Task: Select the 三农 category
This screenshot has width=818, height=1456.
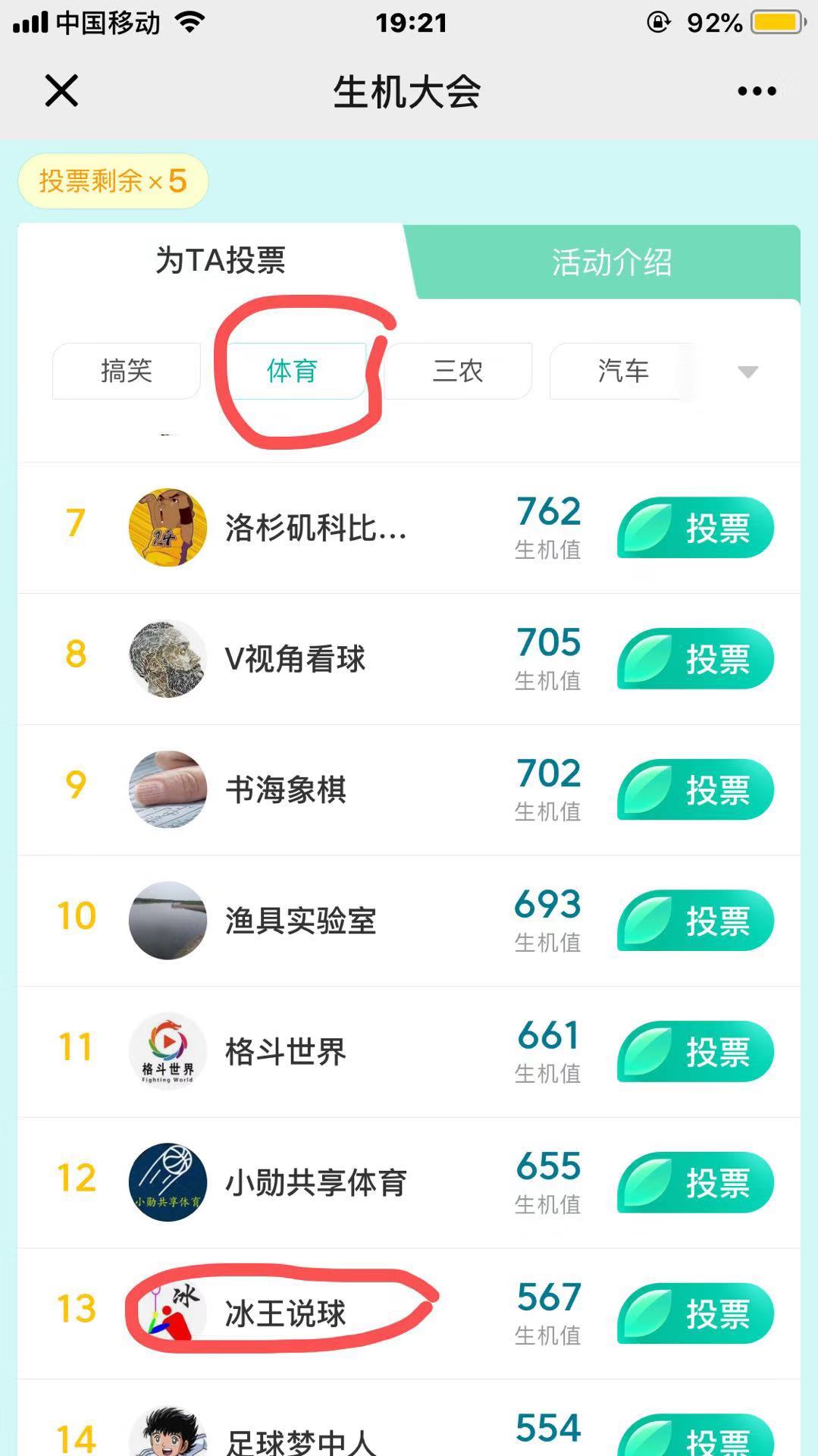Action: point(458,371)
